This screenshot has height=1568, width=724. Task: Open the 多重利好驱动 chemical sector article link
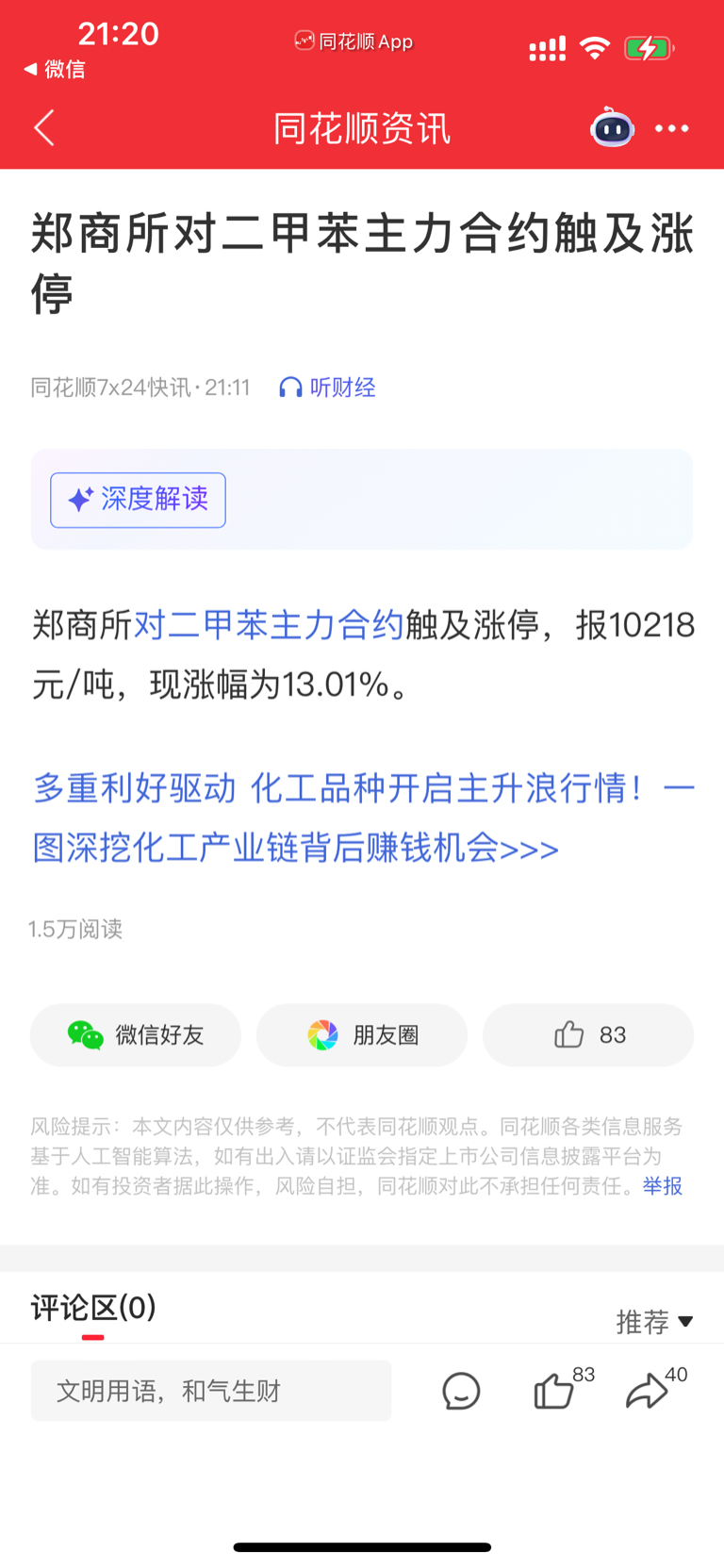363,817
